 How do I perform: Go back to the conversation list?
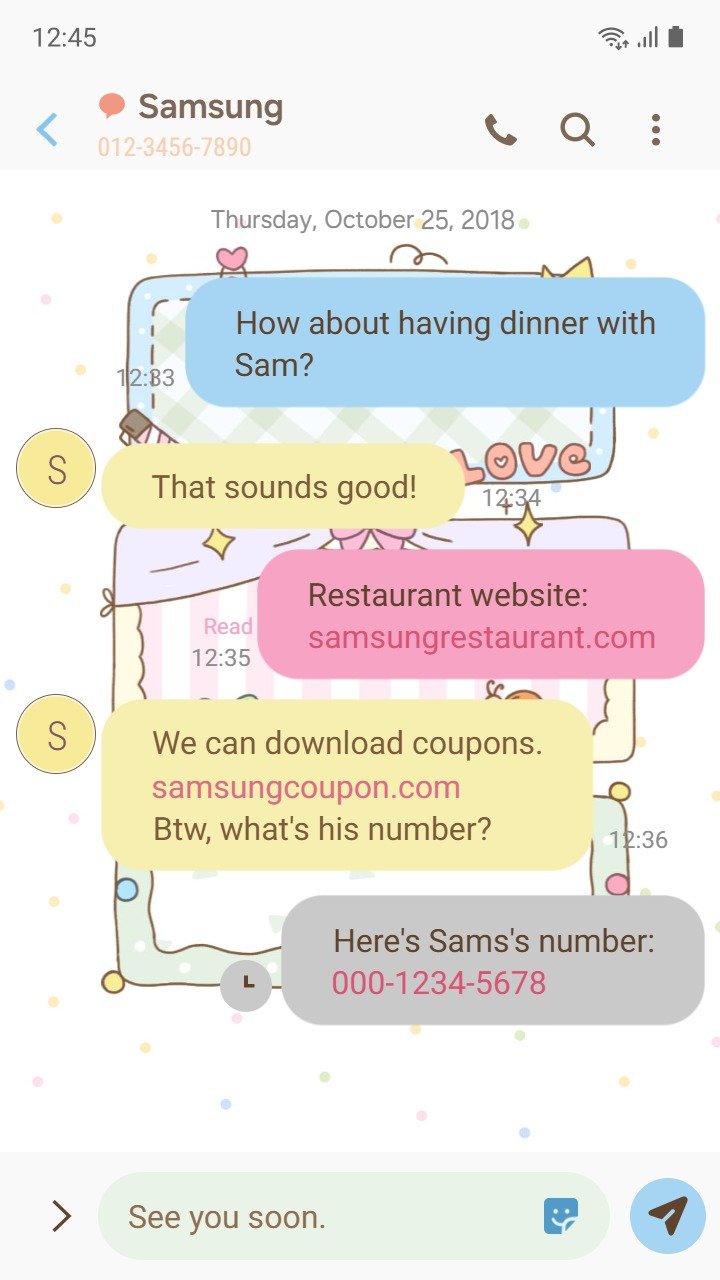[x=47, y=130]
